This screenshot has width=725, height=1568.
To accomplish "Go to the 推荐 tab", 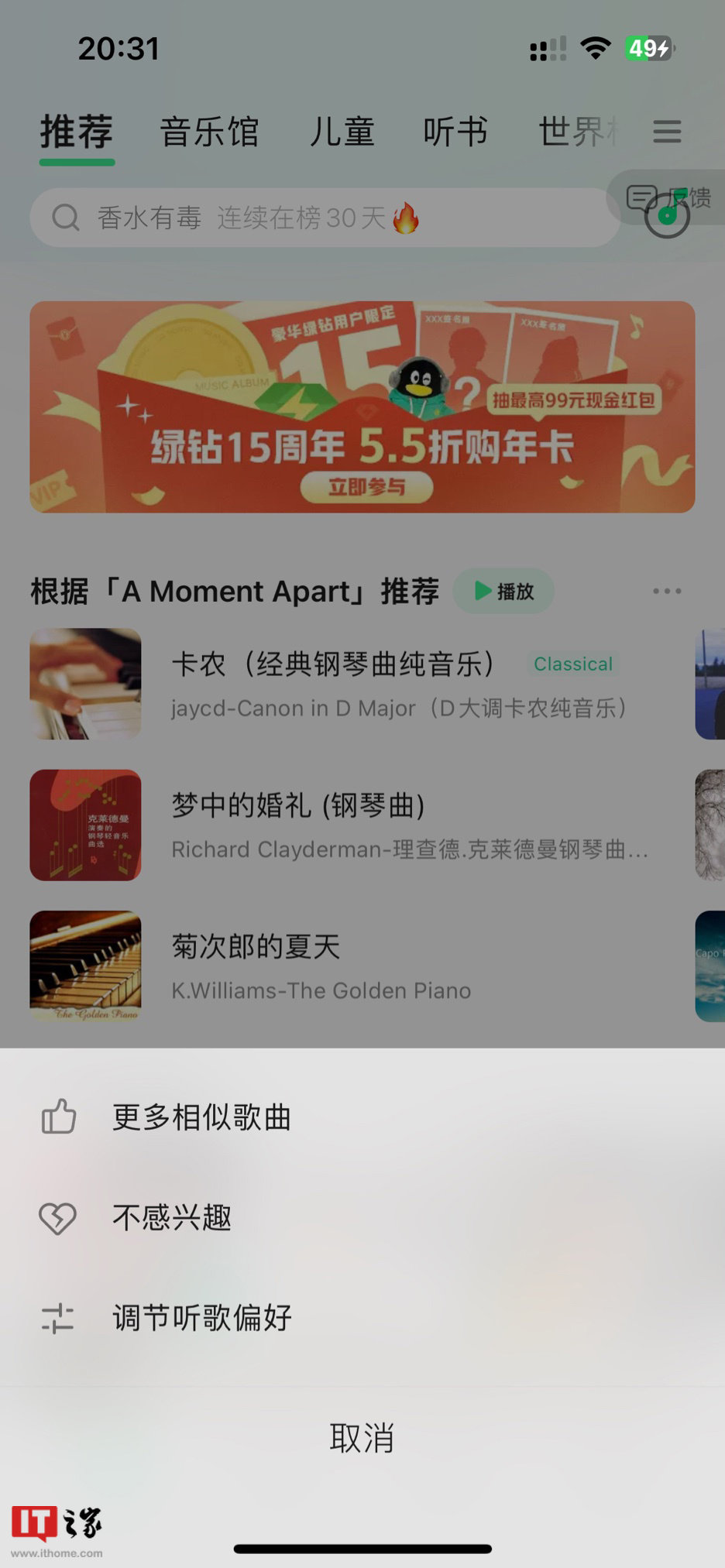I will tap(77, 132).
